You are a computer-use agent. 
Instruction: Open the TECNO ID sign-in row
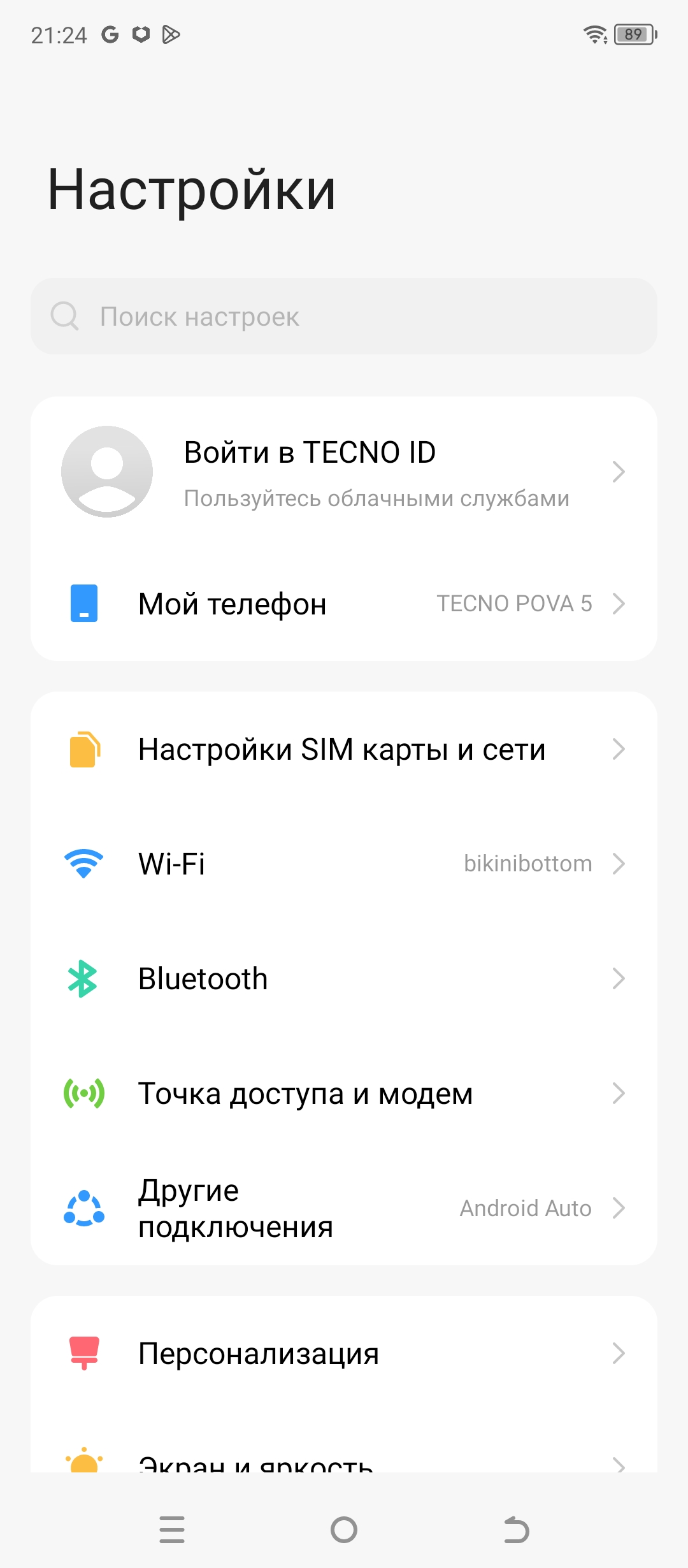click(344, 472)
